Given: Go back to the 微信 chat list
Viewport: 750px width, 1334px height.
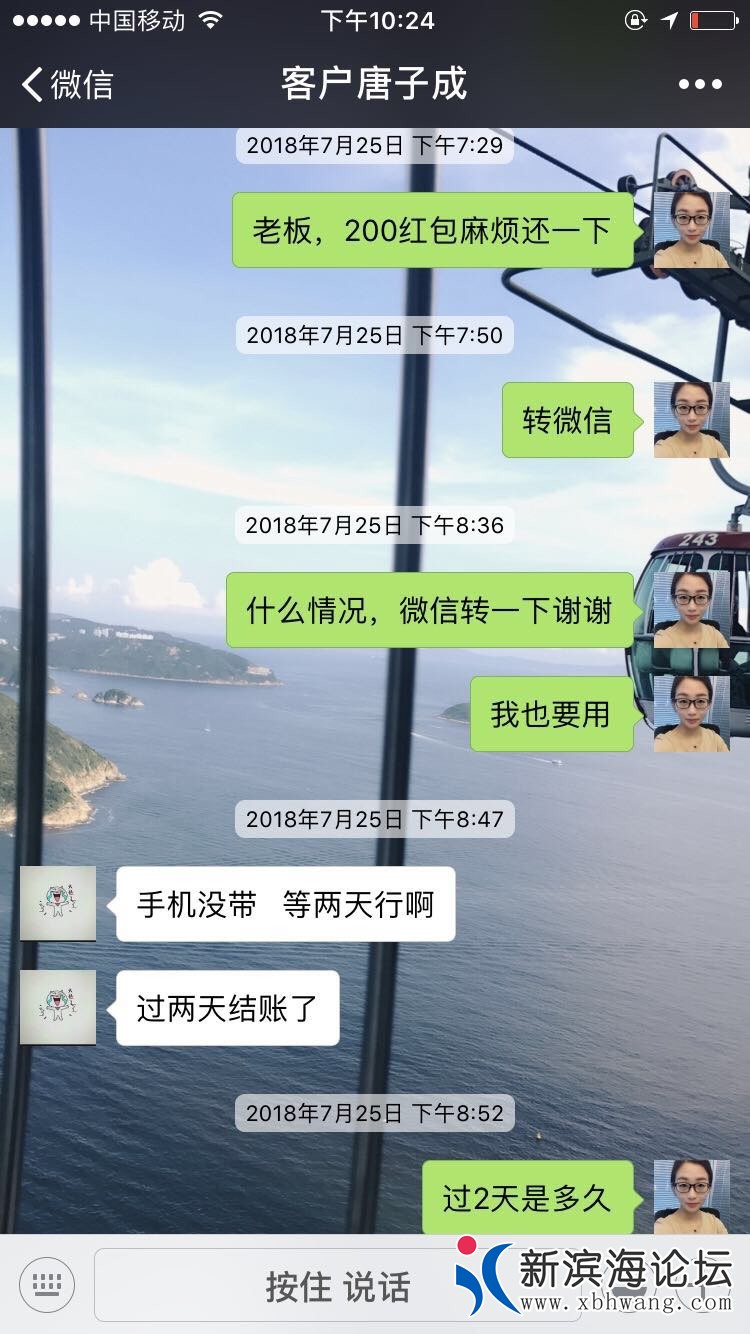Looking at the screenshot, I should pyautogui.click(x=67, y=84).
